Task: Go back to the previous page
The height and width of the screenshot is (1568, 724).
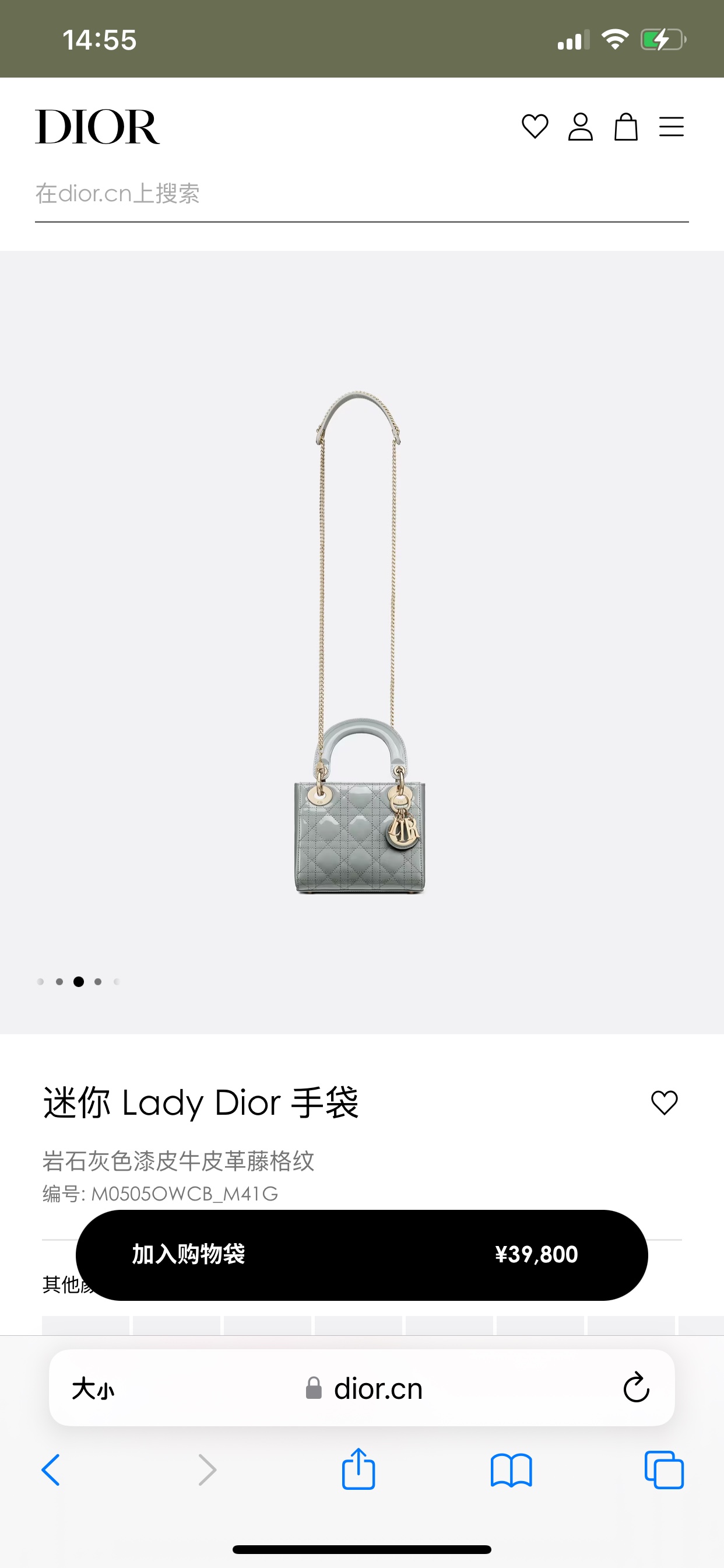Action: pos(51,1470)
